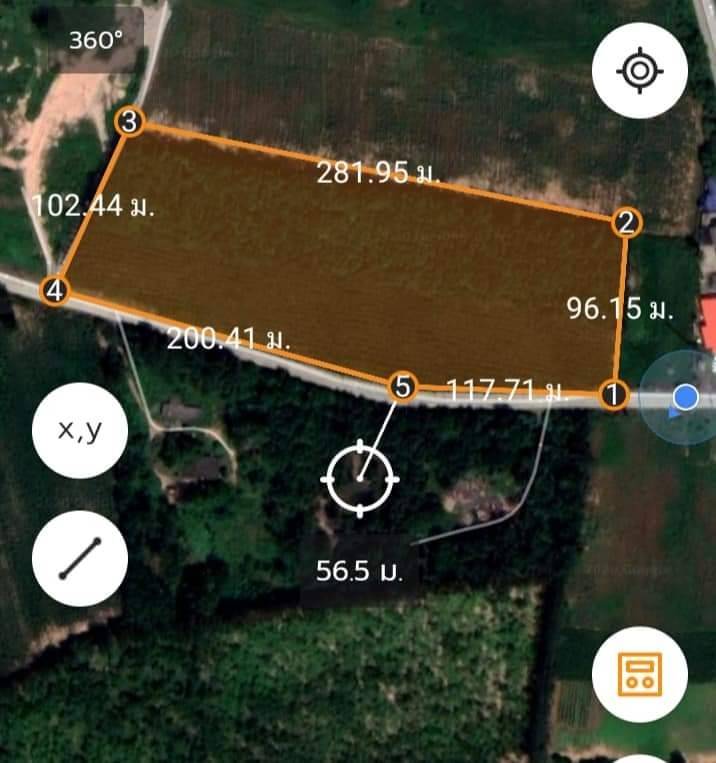Tap corner point 3 of the area
The width and height of the screenshot is (716, 763).
(x=131, y=122)
